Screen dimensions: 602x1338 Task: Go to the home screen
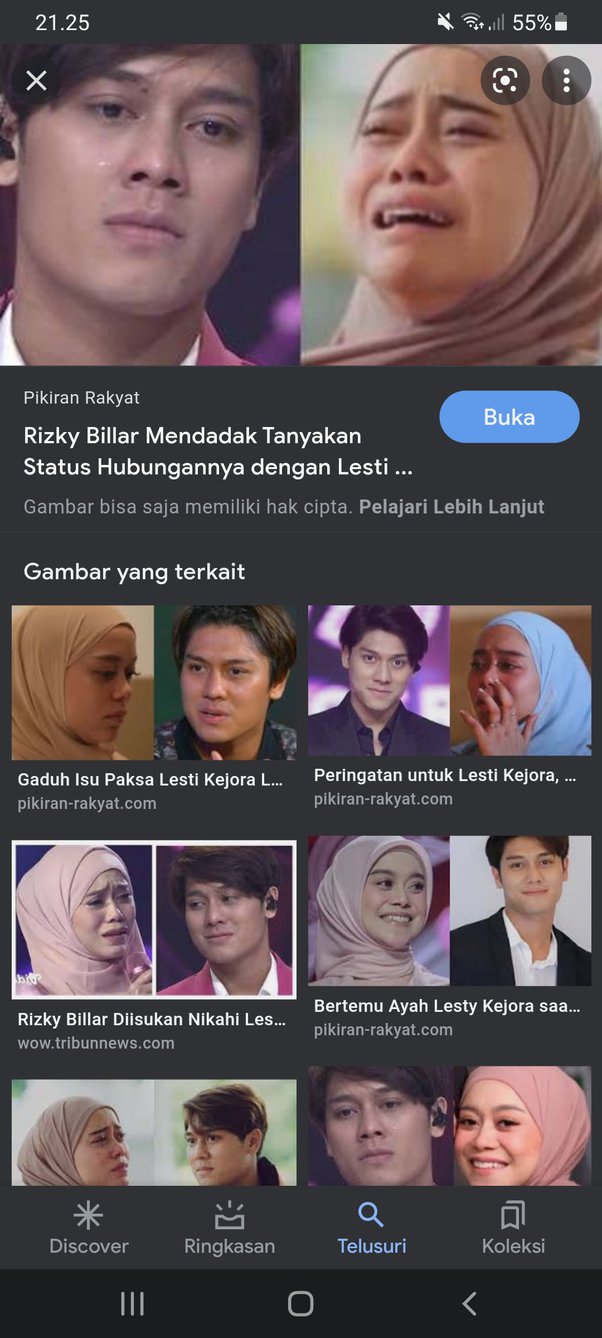click(x=300, y=1303)
